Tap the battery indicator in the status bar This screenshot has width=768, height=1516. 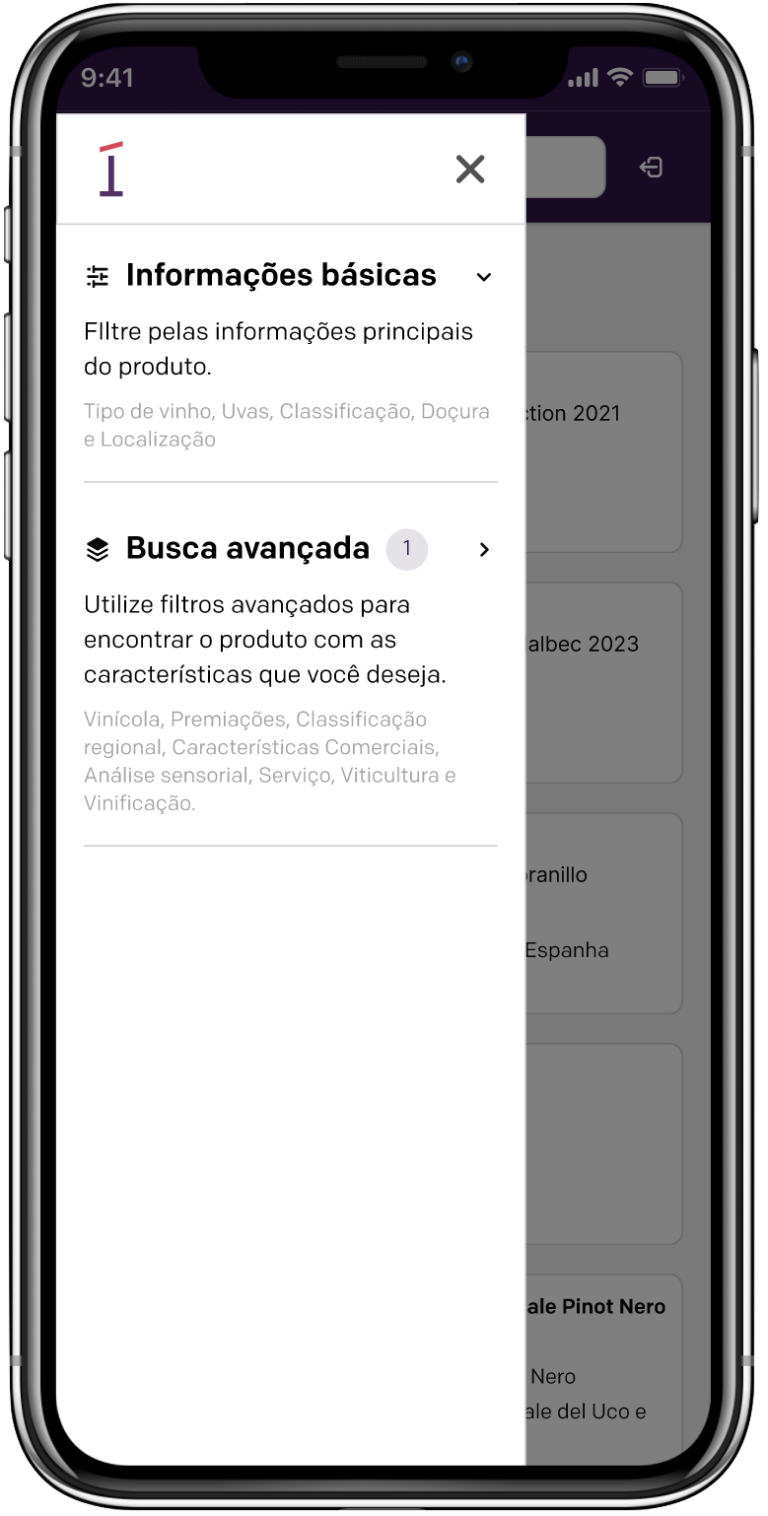664,77
